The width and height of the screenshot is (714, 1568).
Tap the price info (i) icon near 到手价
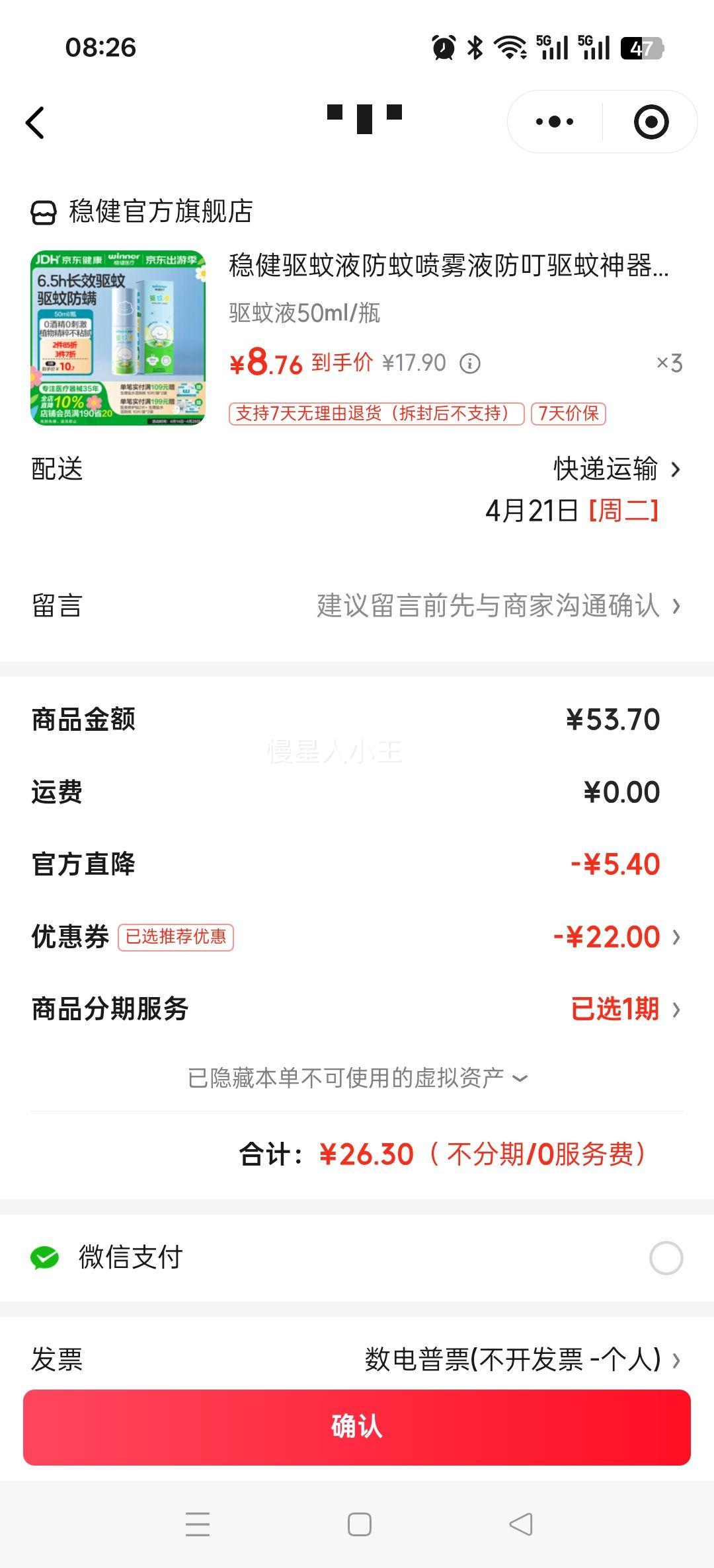(470, 363)
